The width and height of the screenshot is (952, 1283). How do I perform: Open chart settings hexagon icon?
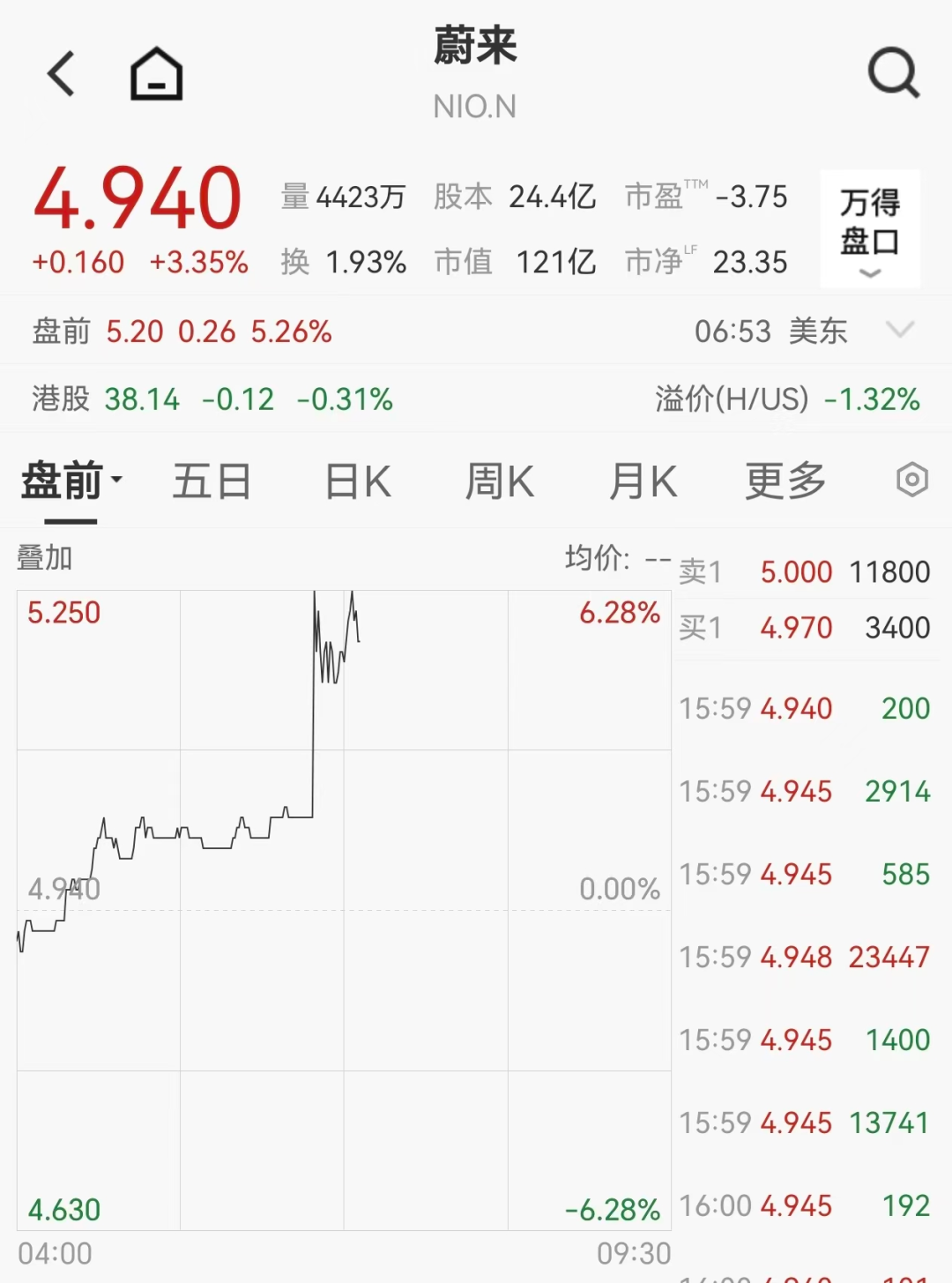click(911, 481)
